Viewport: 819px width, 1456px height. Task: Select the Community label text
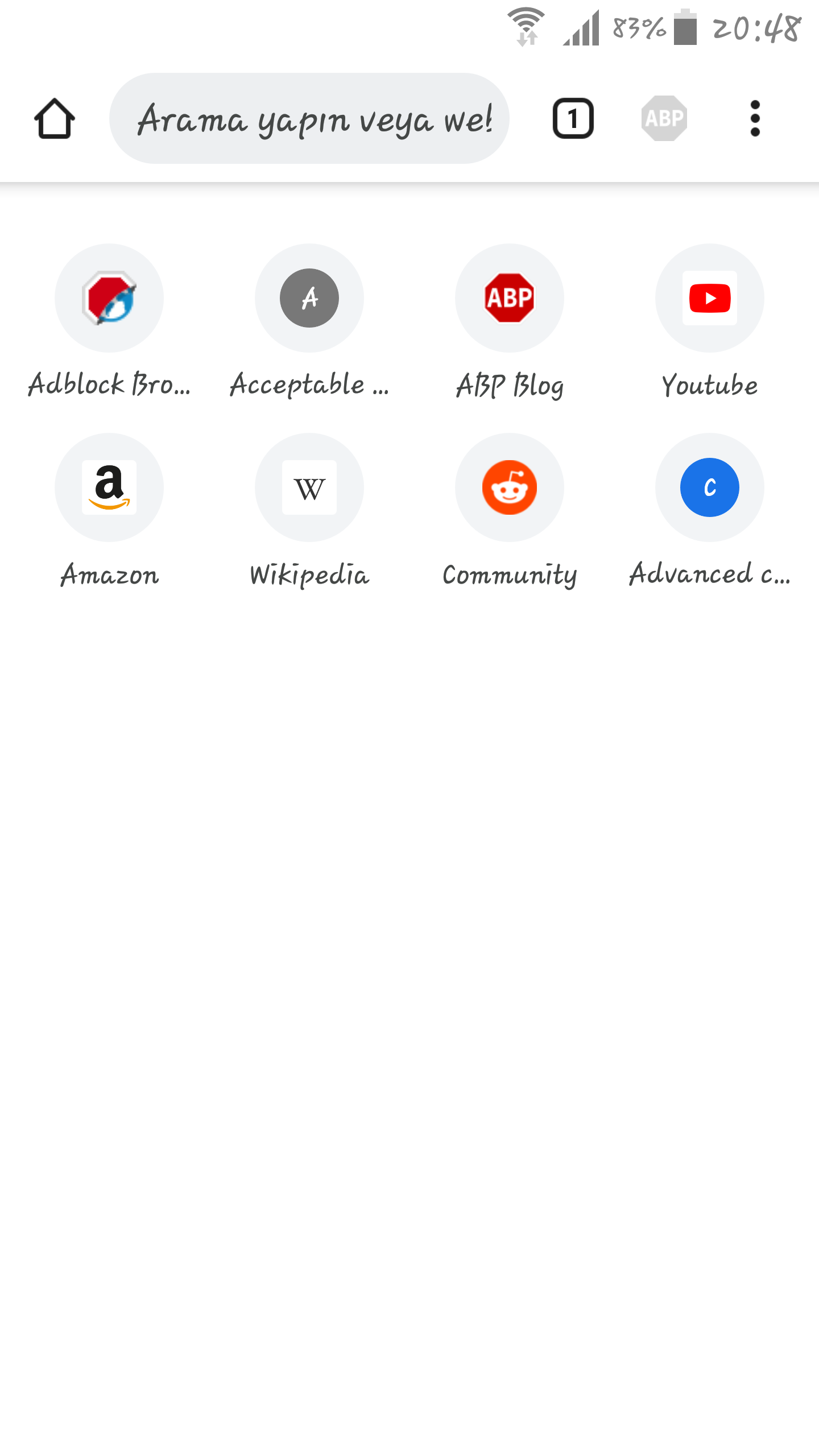point(510,575)
